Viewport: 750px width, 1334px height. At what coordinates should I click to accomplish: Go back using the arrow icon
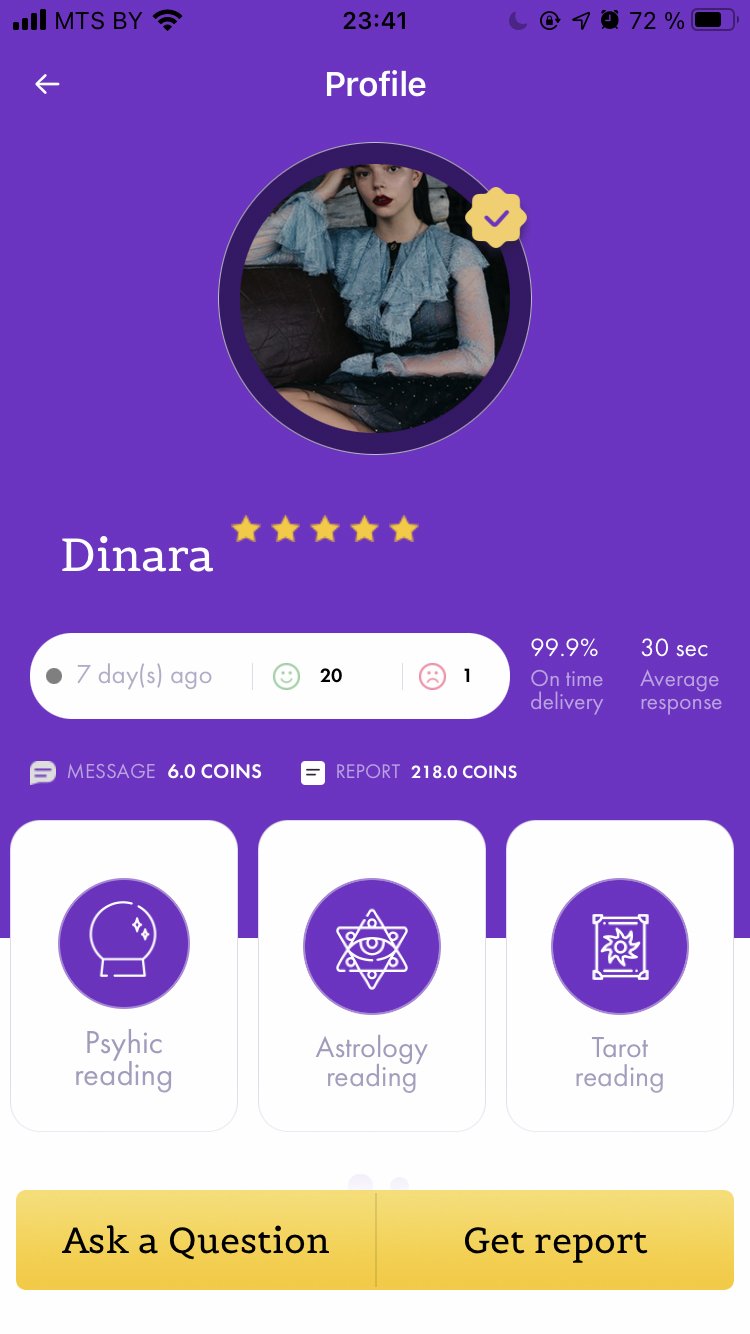point(47,85)
